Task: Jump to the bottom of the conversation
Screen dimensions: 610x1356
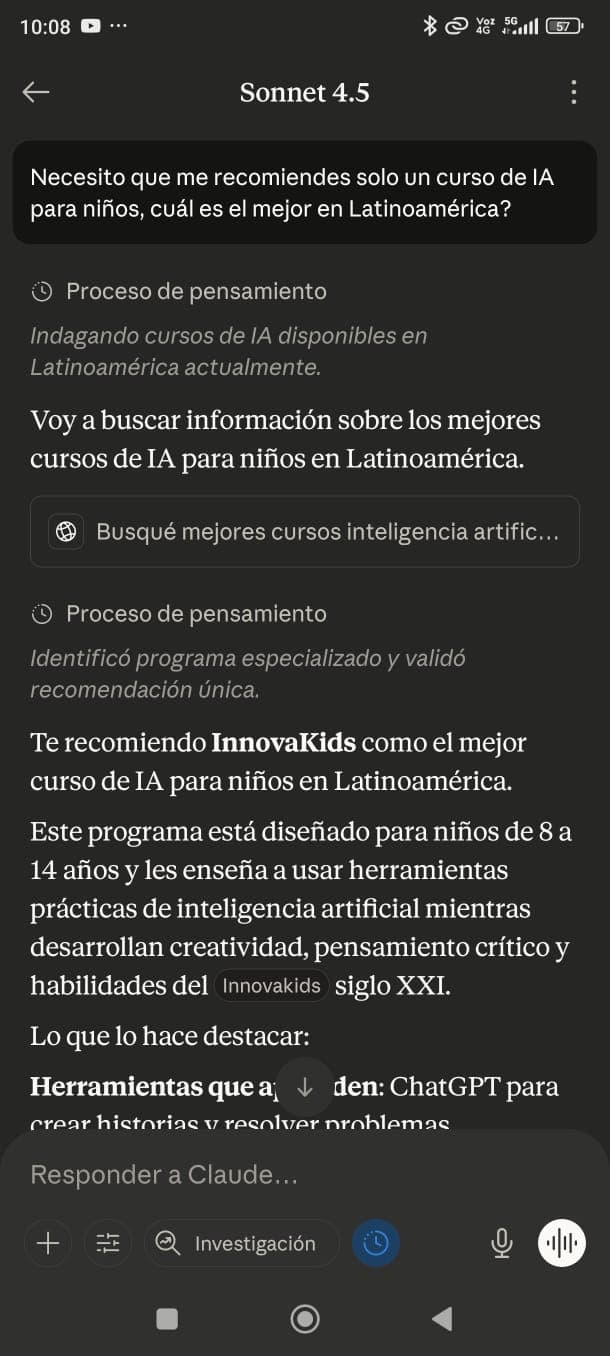Action: click(305, 1089)
